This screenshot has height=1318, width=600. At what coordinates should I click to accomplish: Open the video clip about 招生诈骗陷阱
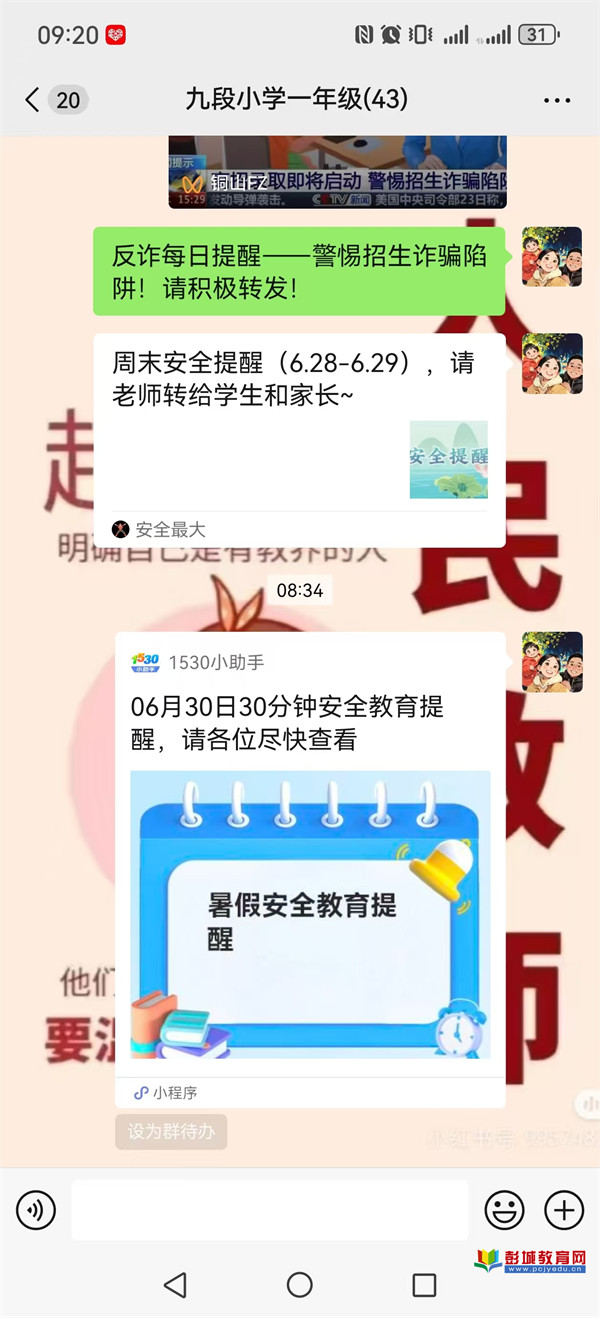[337, 172]
